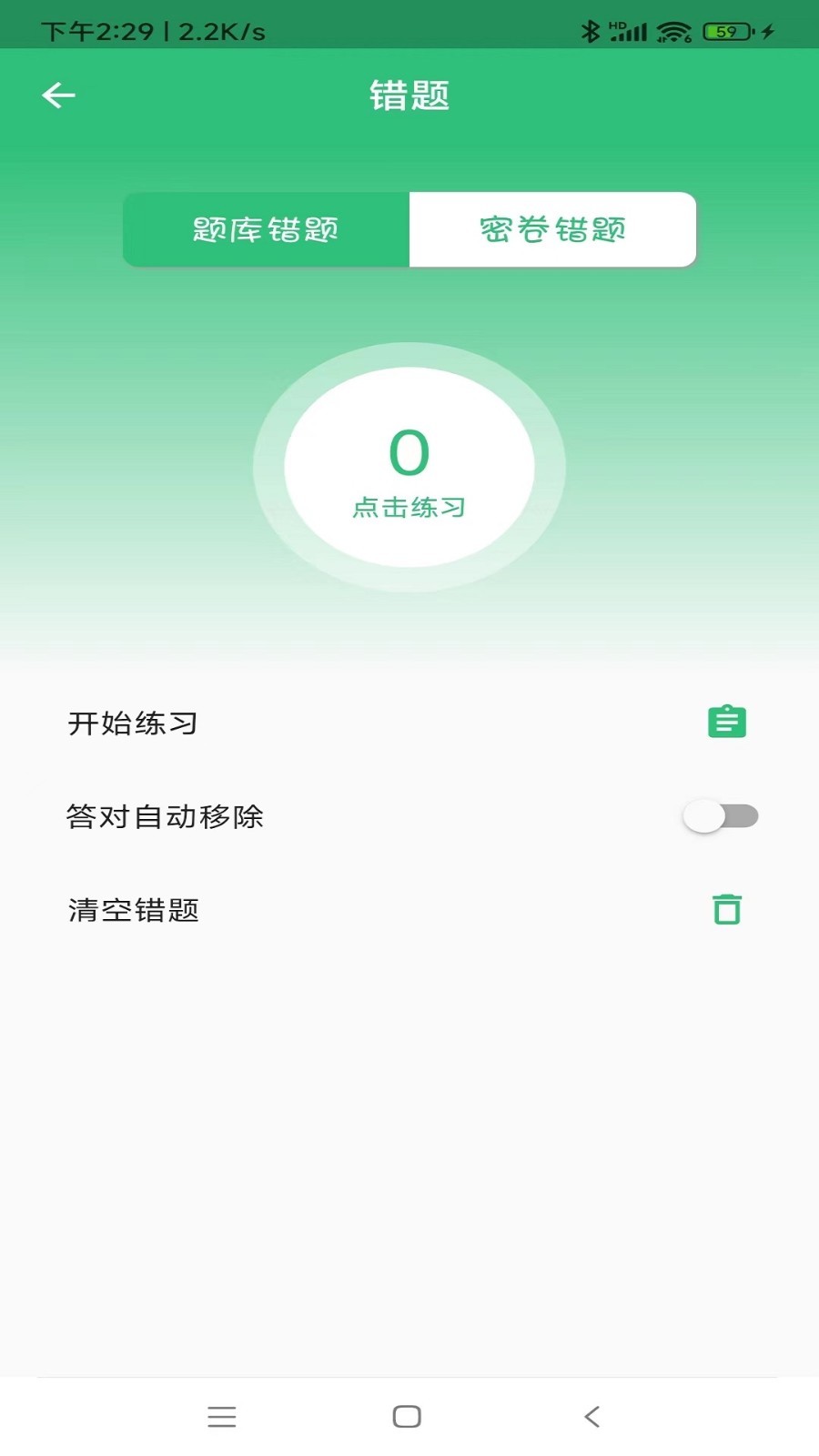Select the 清空错题 text label
The image size is (819, 1456).
[x=135, y=909]
